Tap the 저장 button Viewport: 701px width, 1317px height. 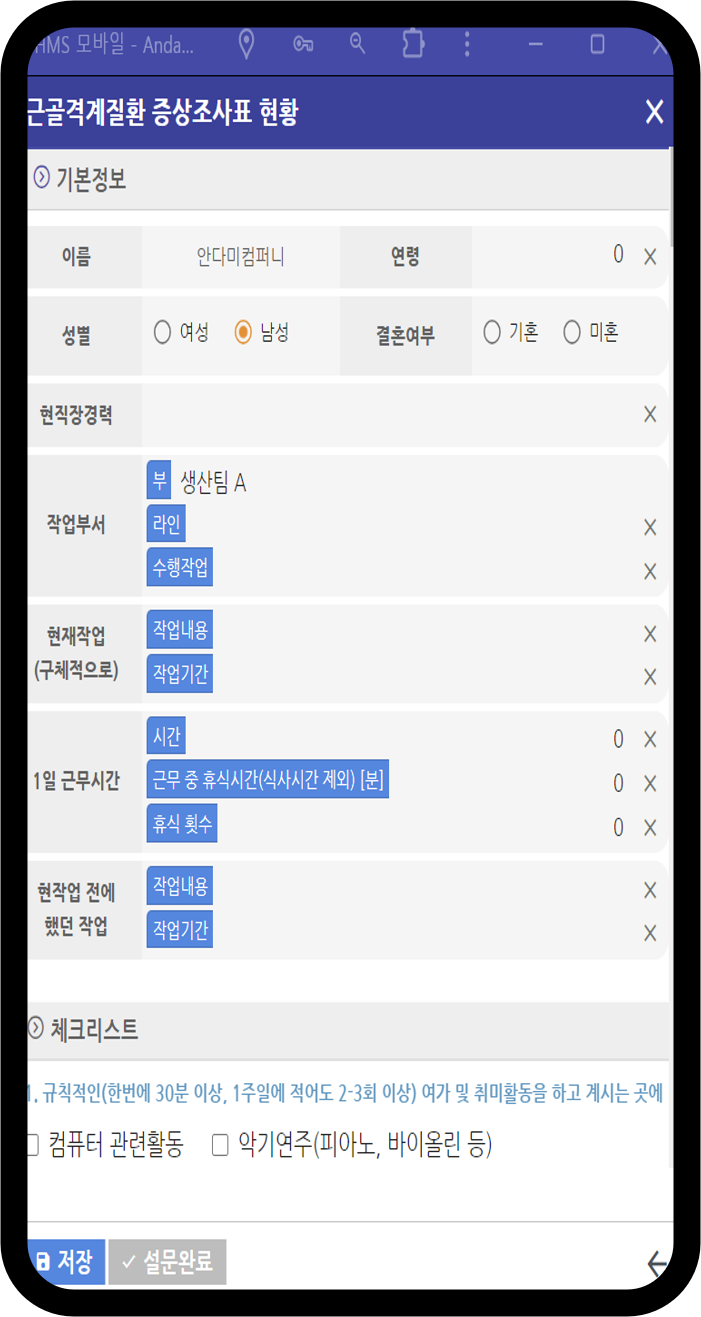click(66, 1261)
